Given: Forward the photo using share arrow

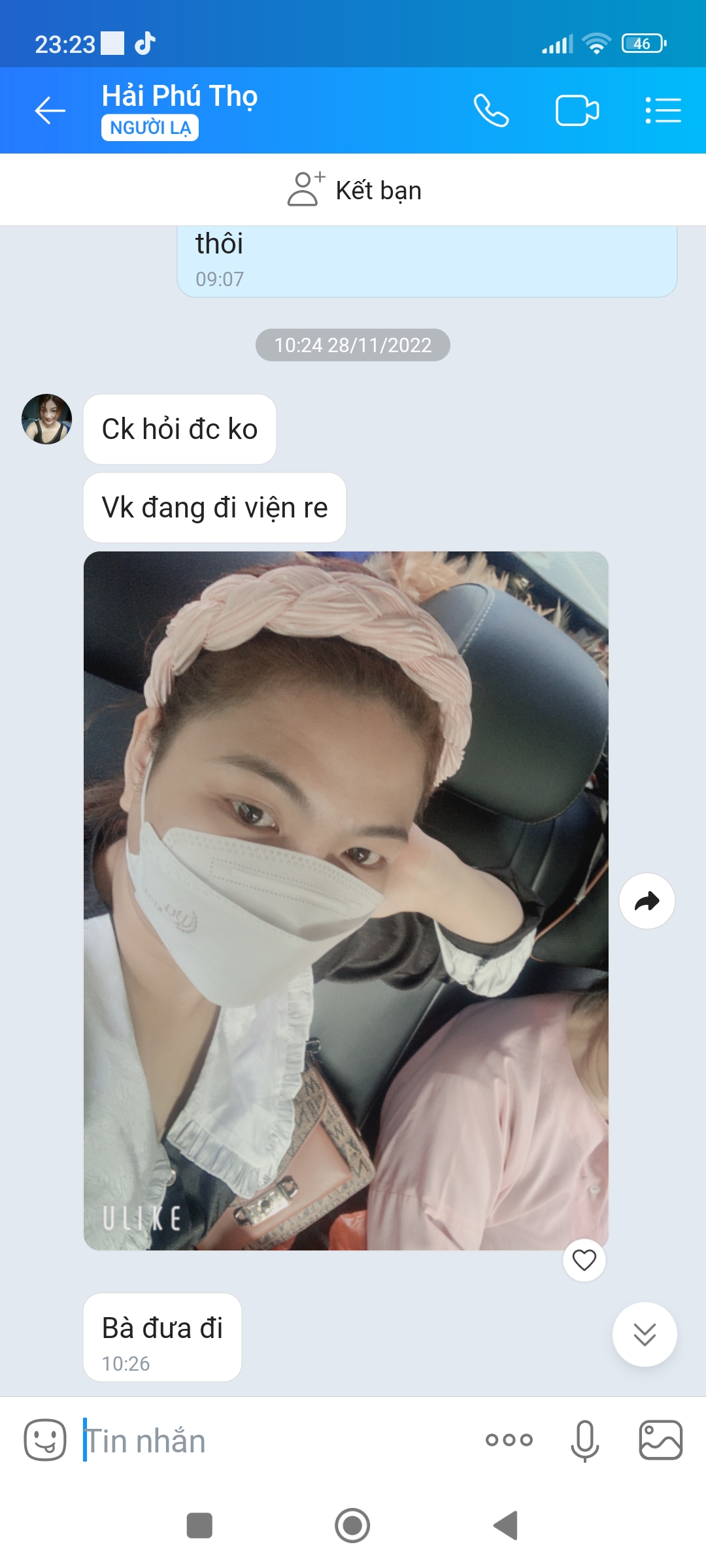Looking at the screenshot, I should (647, 901).
